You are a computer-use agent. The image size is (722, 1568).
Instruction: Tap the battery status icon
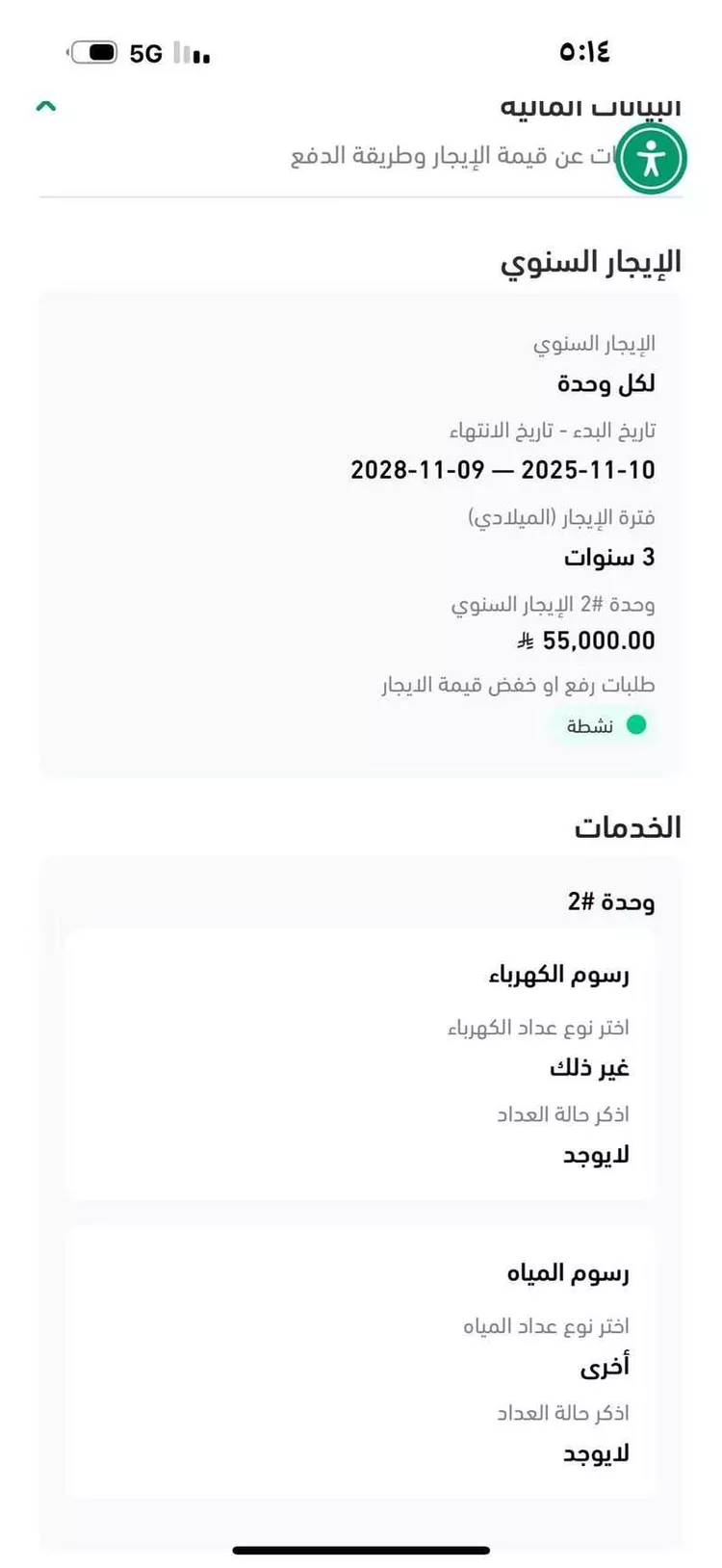click(96, 53)
